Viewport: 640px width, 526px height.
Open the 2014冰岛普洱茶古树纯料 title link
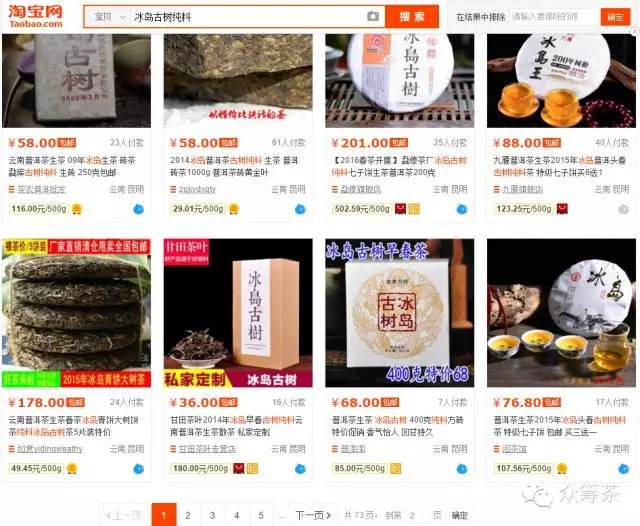tap(237, 166)
